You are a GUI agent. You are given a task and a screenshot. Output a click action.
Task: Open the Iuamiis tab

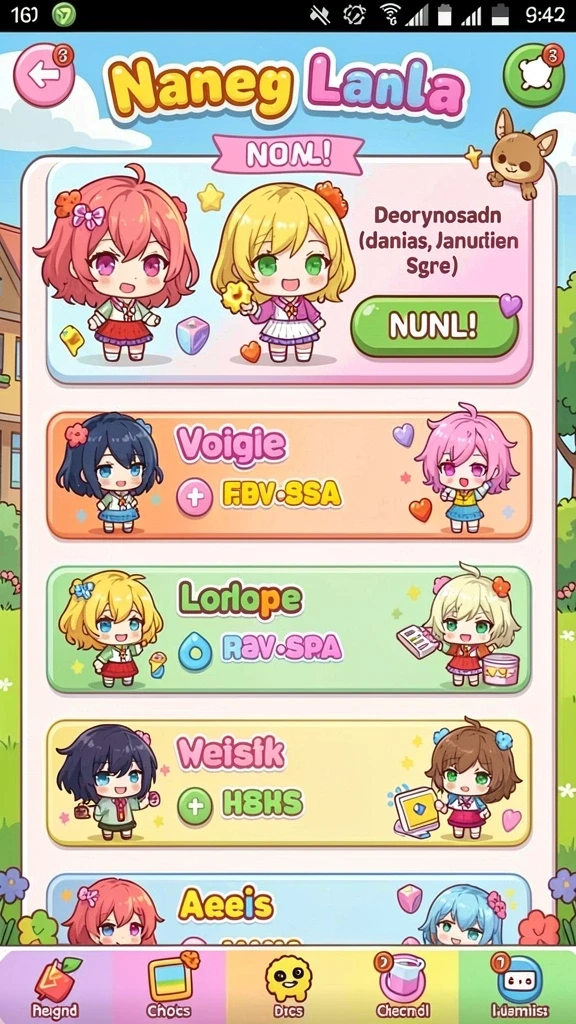tap(518, 986)
